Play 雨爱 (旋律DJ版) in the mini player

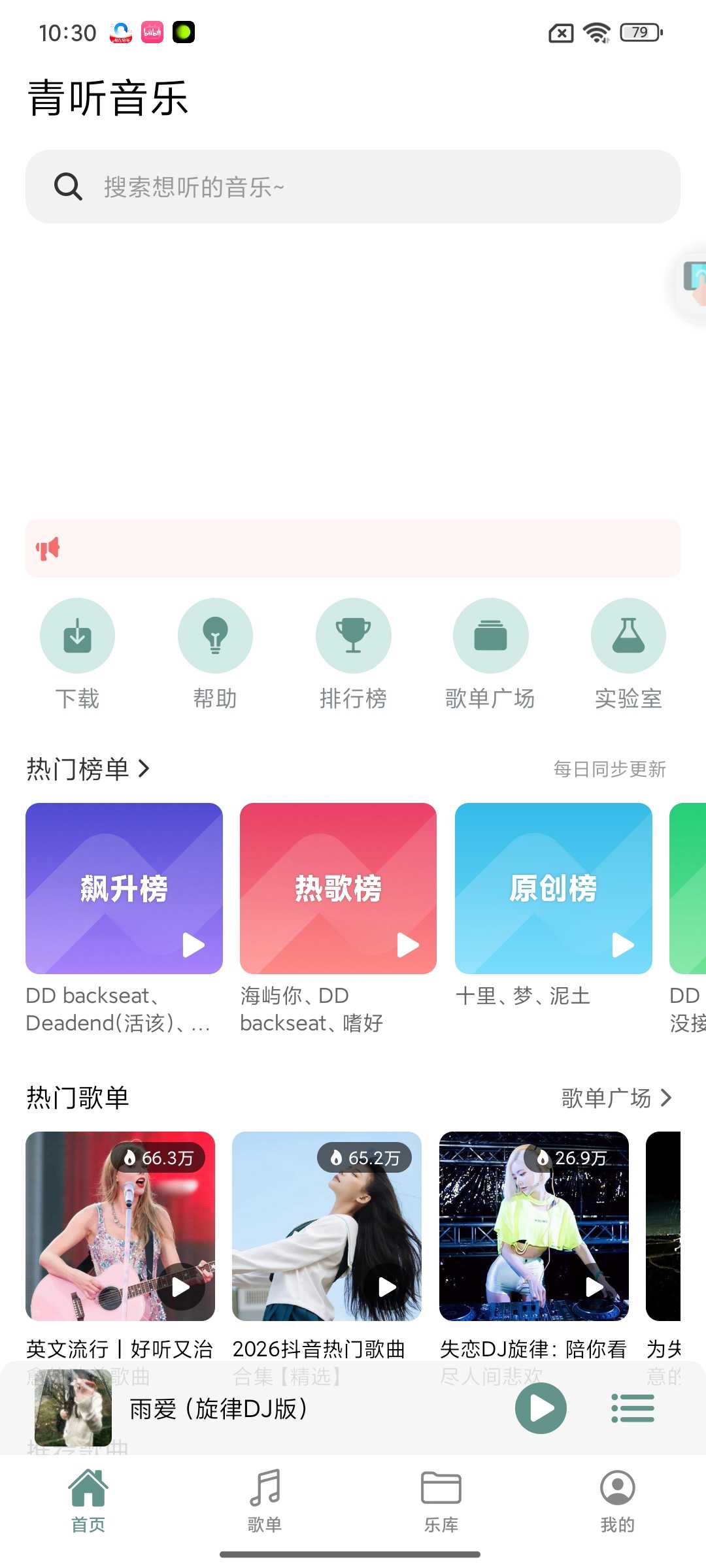point(540,1409)
